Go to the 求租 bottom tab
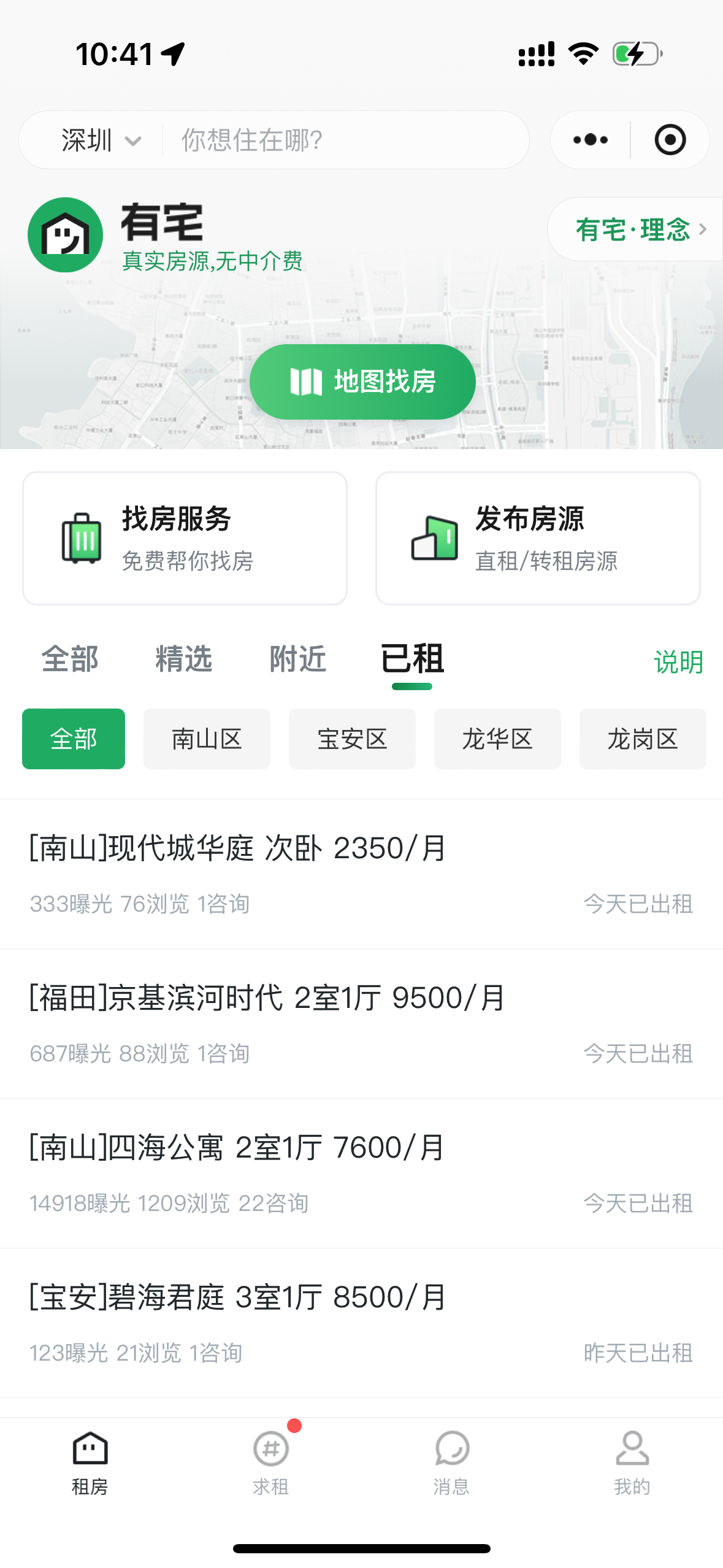The height and width of the screenshot is (1568, 723). 271,1462
